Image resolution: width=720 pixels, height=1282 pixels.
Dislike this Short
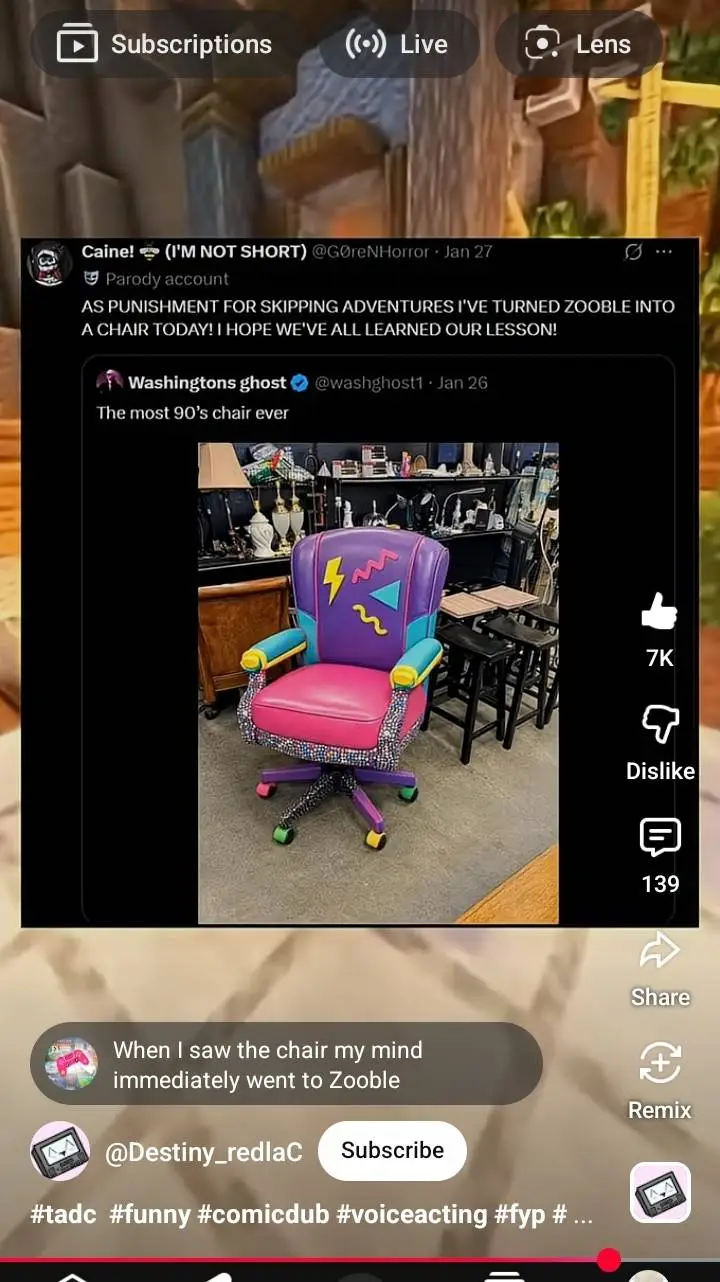pyautogui.click(x=659, y=725)
